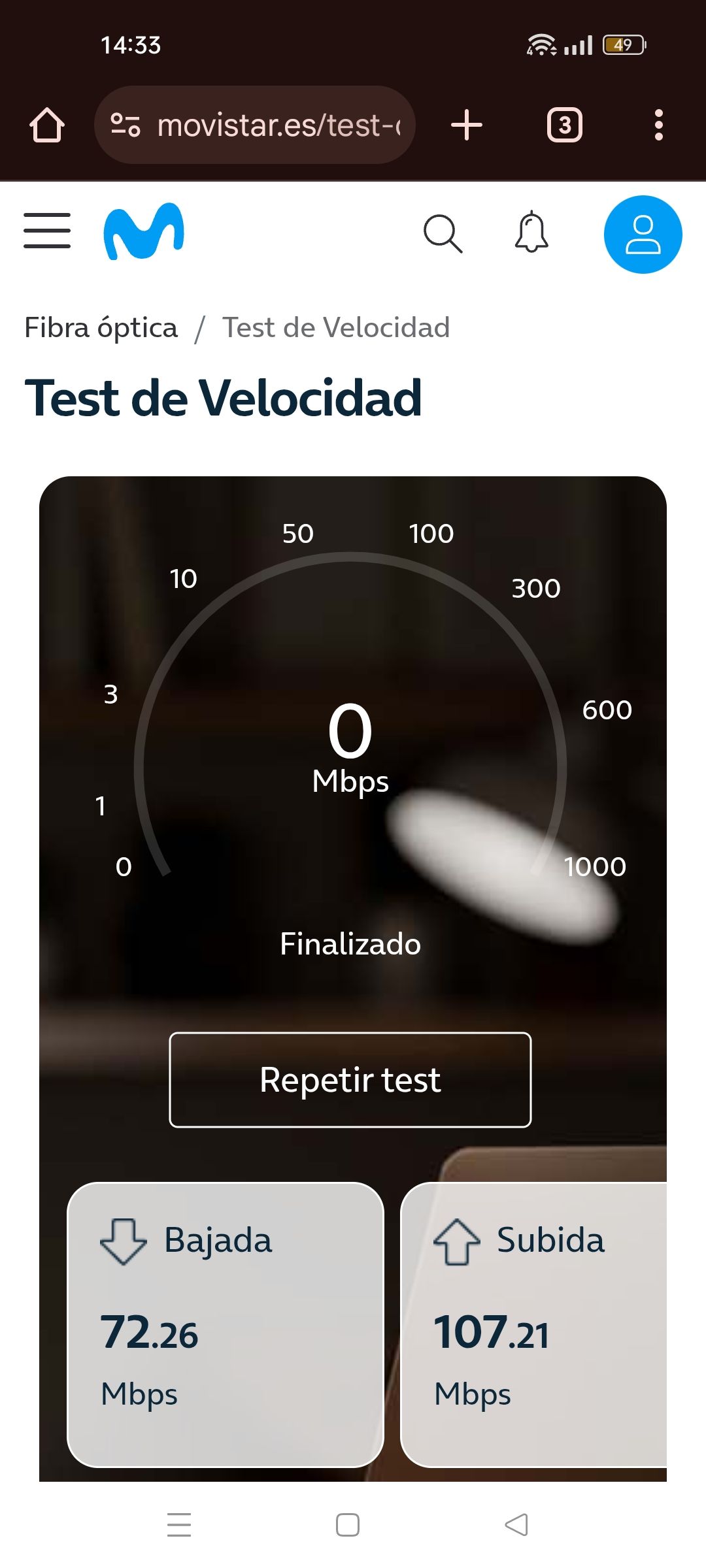706x1568 pixels.
Task: Tap Repetir test to rerun the speed test
Action: click(350, 1079)
